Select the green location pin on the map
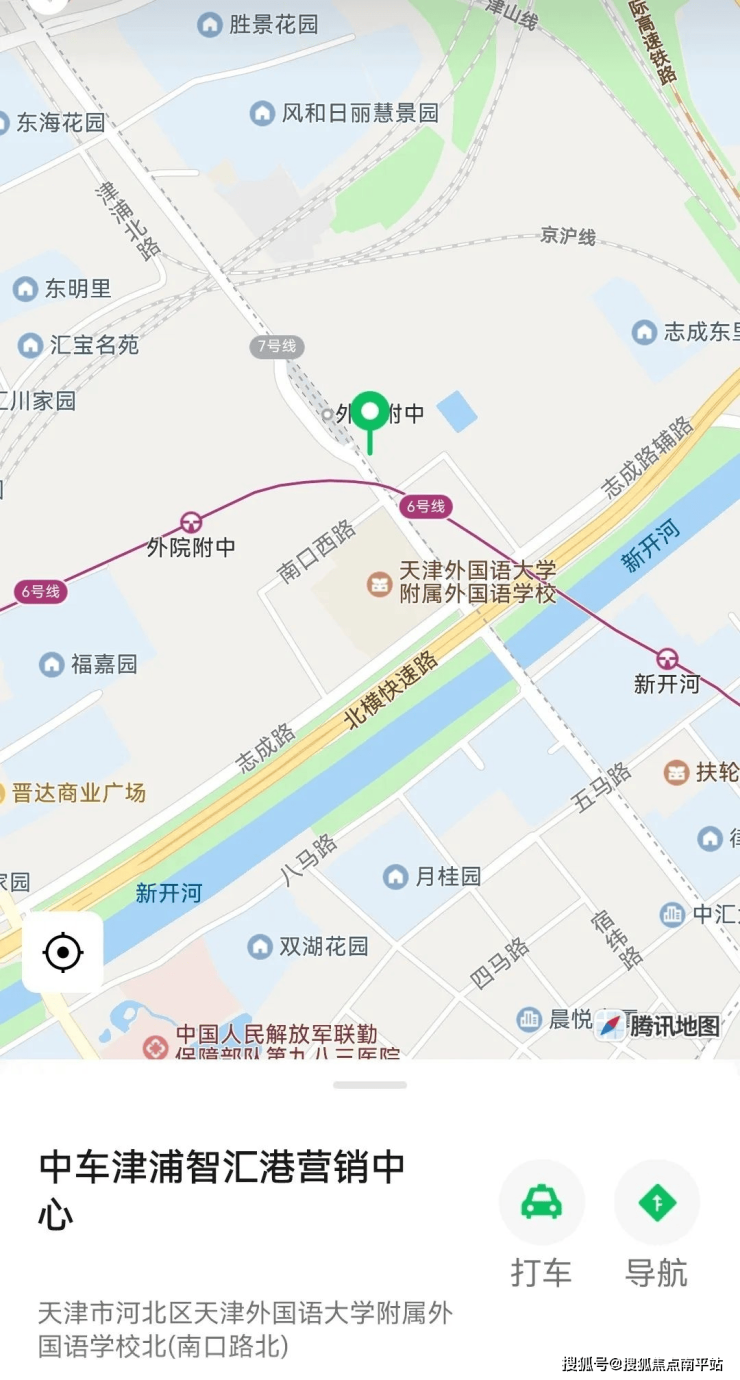 (372, 412)
